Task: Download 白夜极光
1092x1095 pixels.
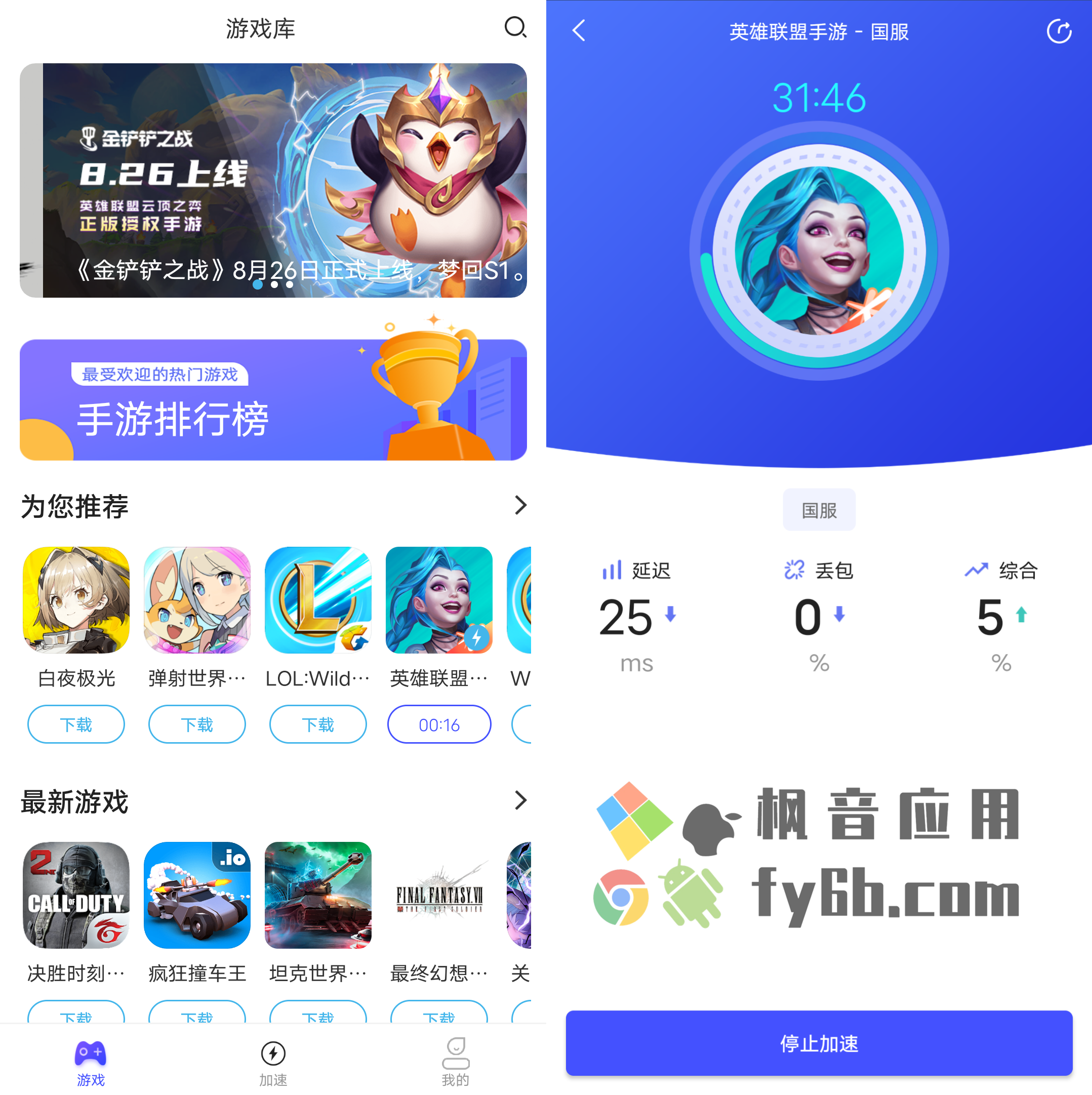Action: pos(76,724)
